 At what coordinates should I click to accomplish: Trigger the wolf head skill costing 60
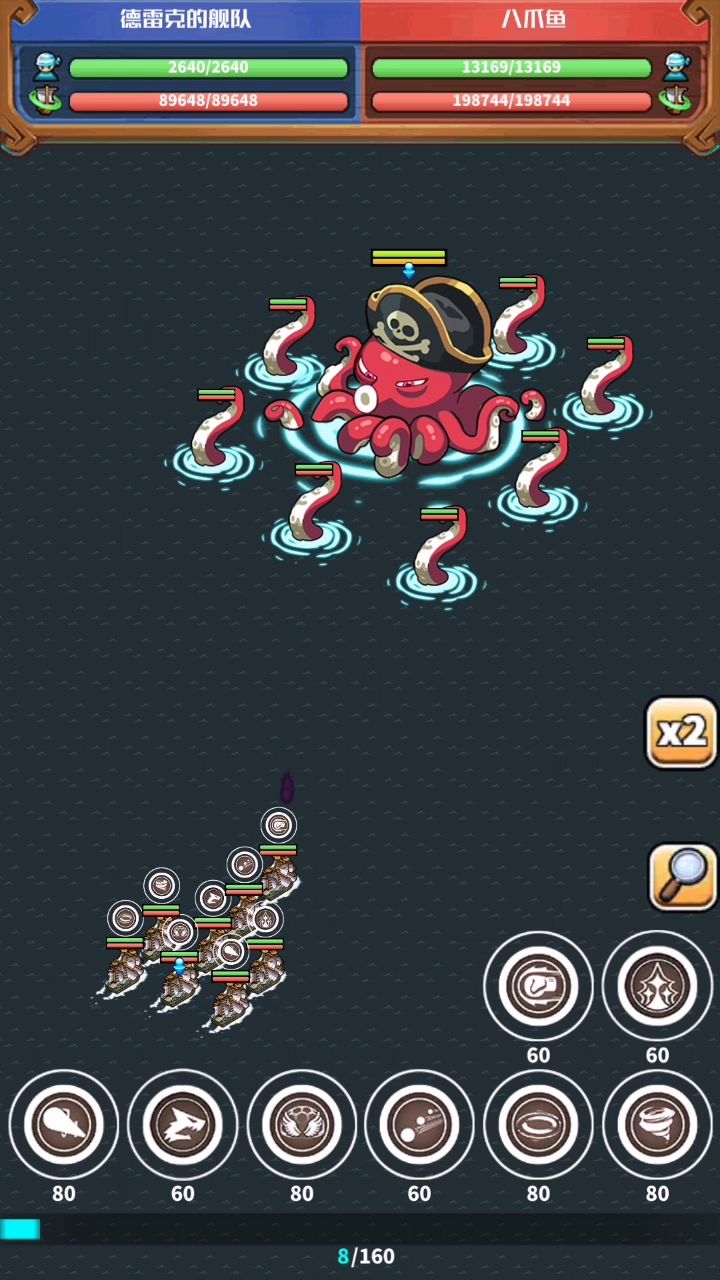182,1125
